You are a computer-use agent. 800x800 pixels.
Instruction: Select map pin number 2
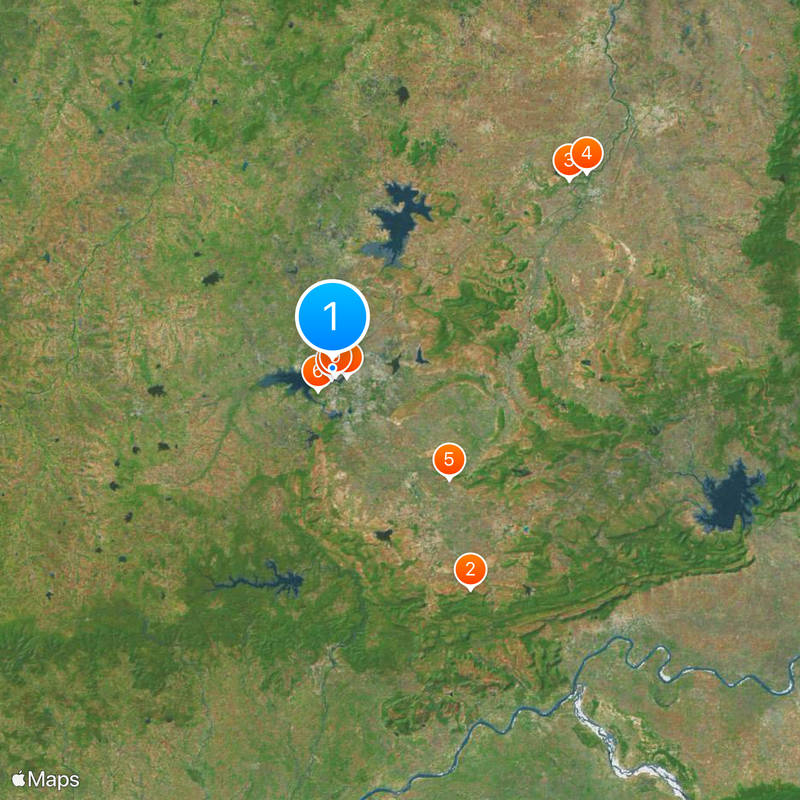point(470,570)
